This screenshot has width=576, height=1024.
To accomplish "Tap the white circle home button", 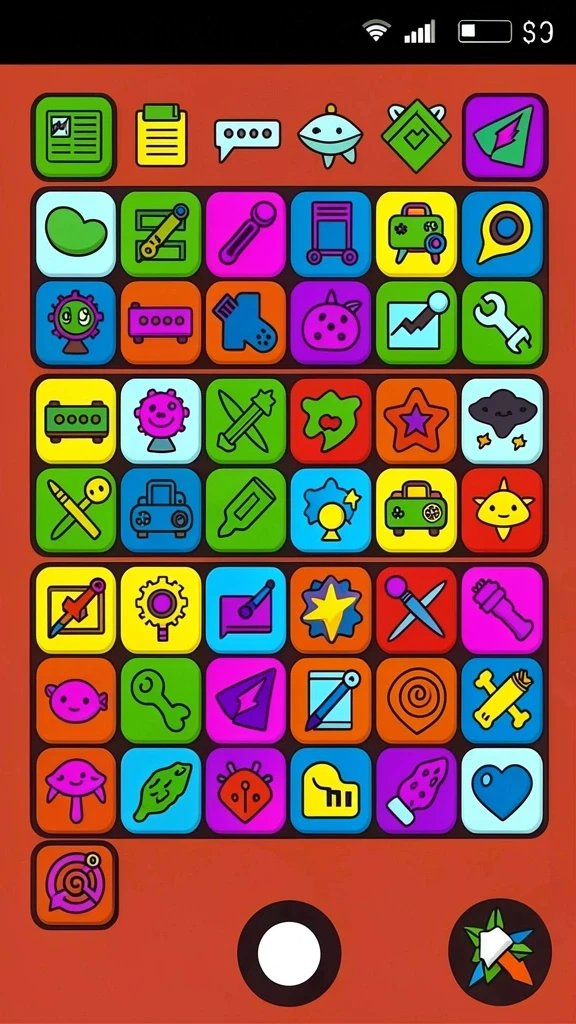I will [x=289, y=953].
